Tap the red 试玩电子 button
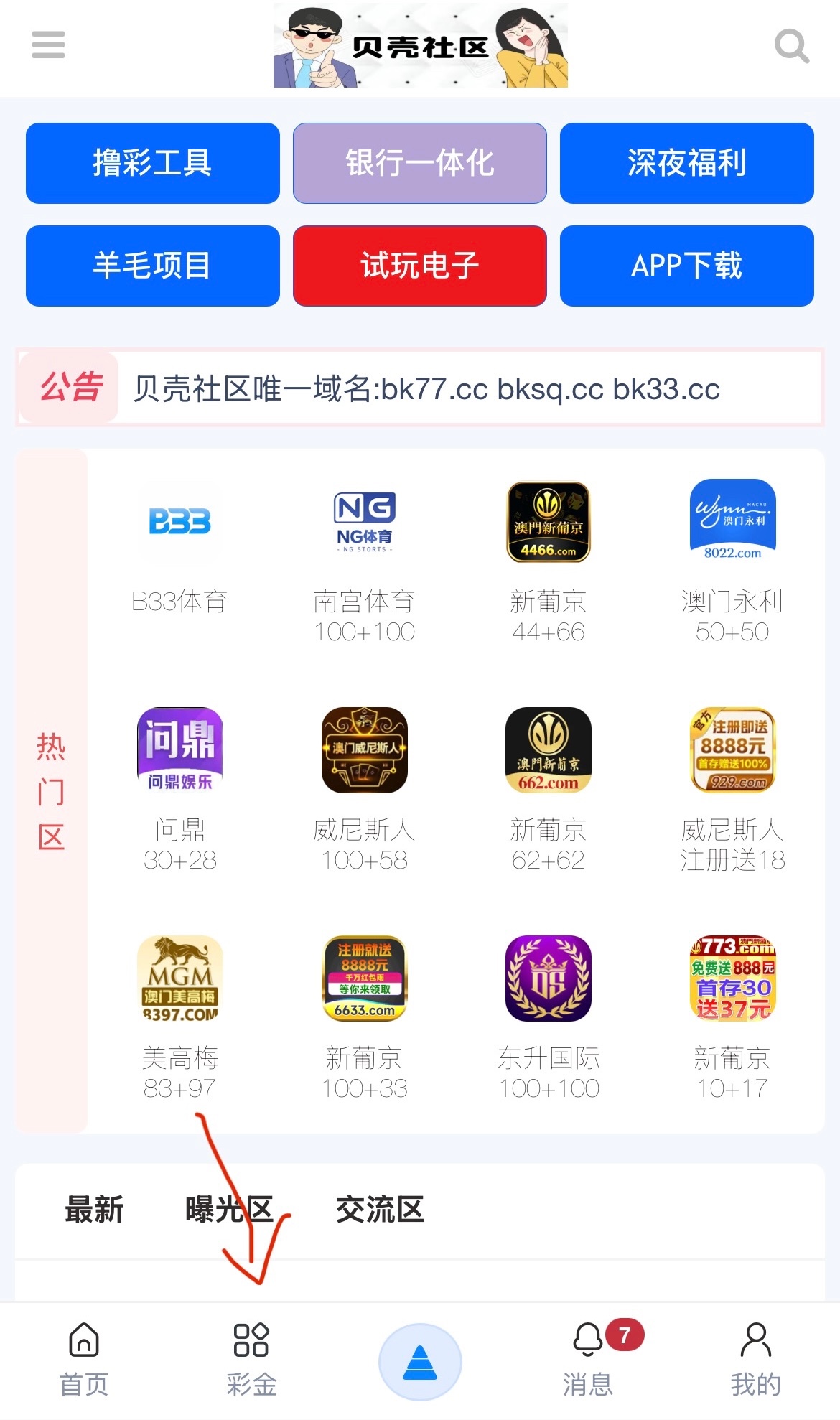 [x=419, y=266]
